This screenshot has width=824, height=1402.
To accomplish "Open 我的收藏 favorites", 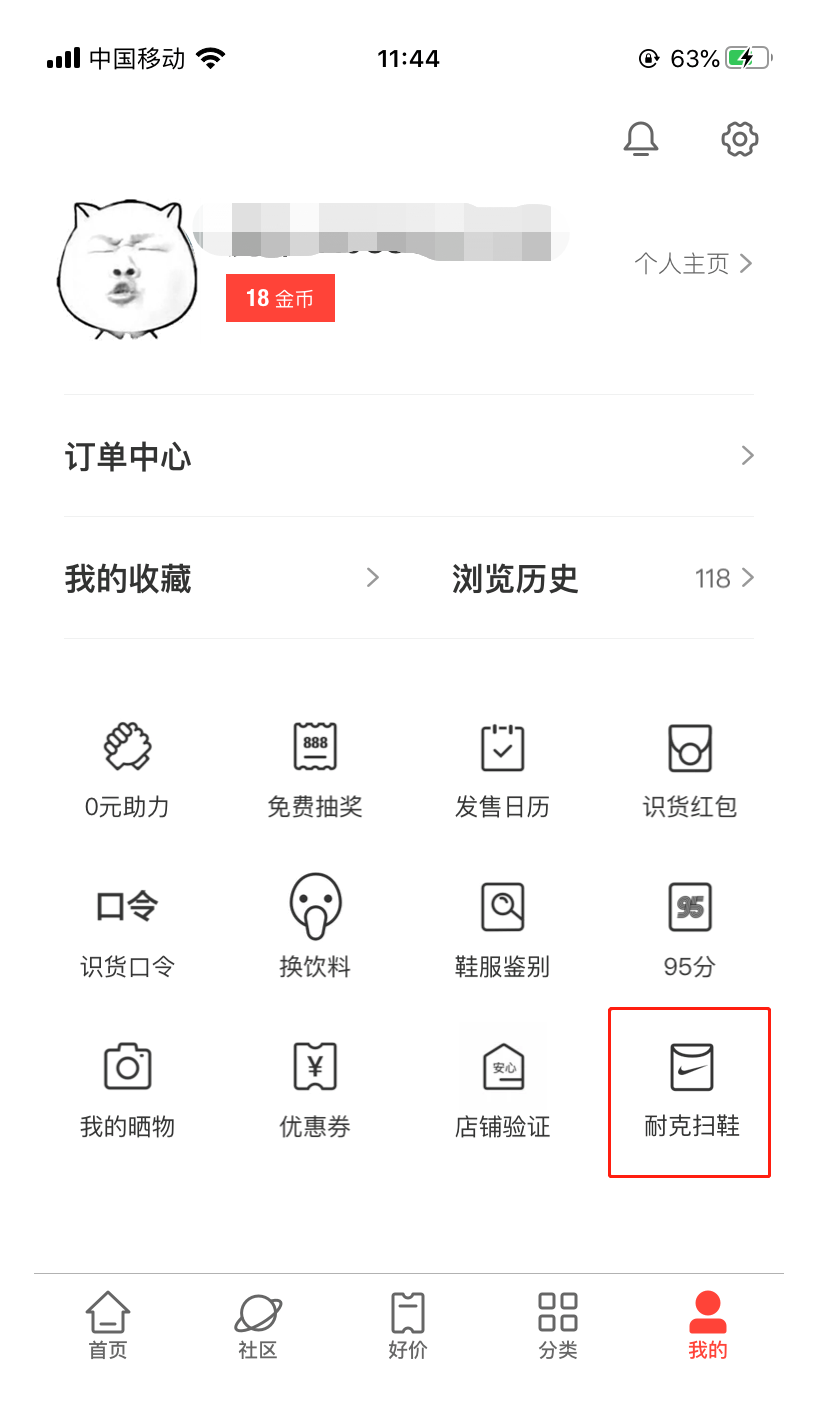I will pos(222,579).
